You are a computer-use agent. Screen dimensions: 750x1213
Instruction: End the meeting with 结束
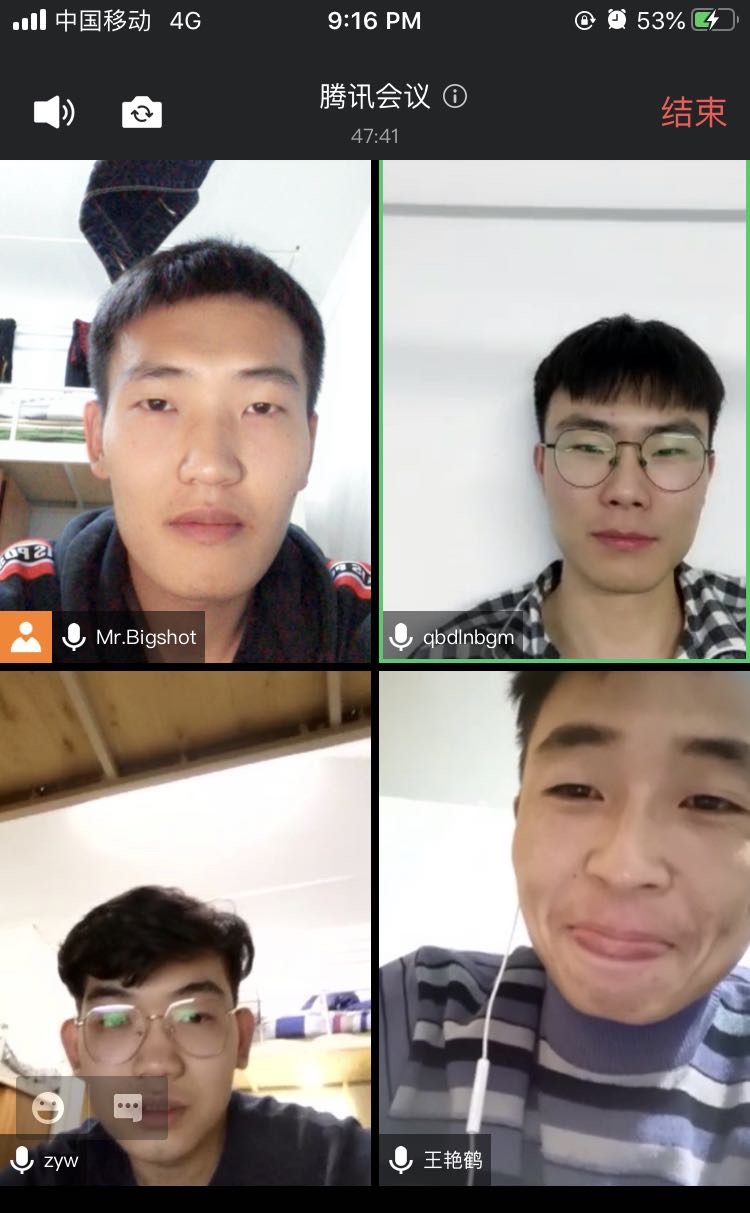pyautogui.click(x=693, y=112)
